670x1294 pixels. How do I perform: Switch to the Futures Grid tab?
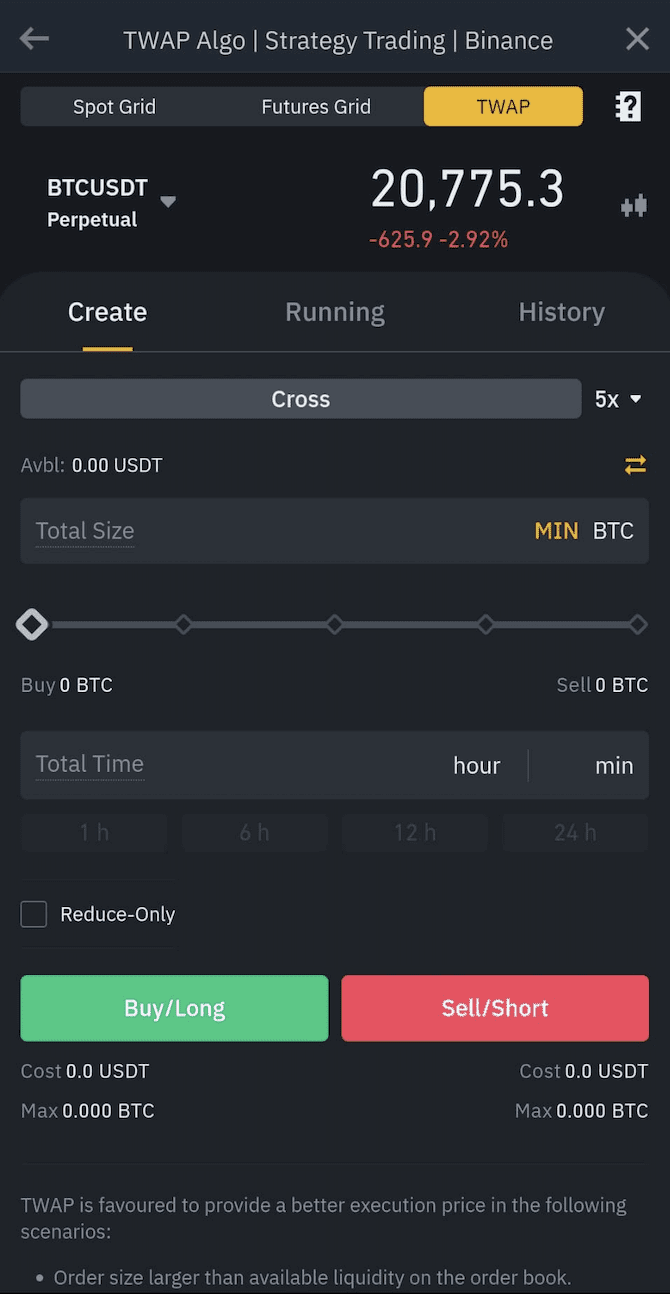point(316,106)
